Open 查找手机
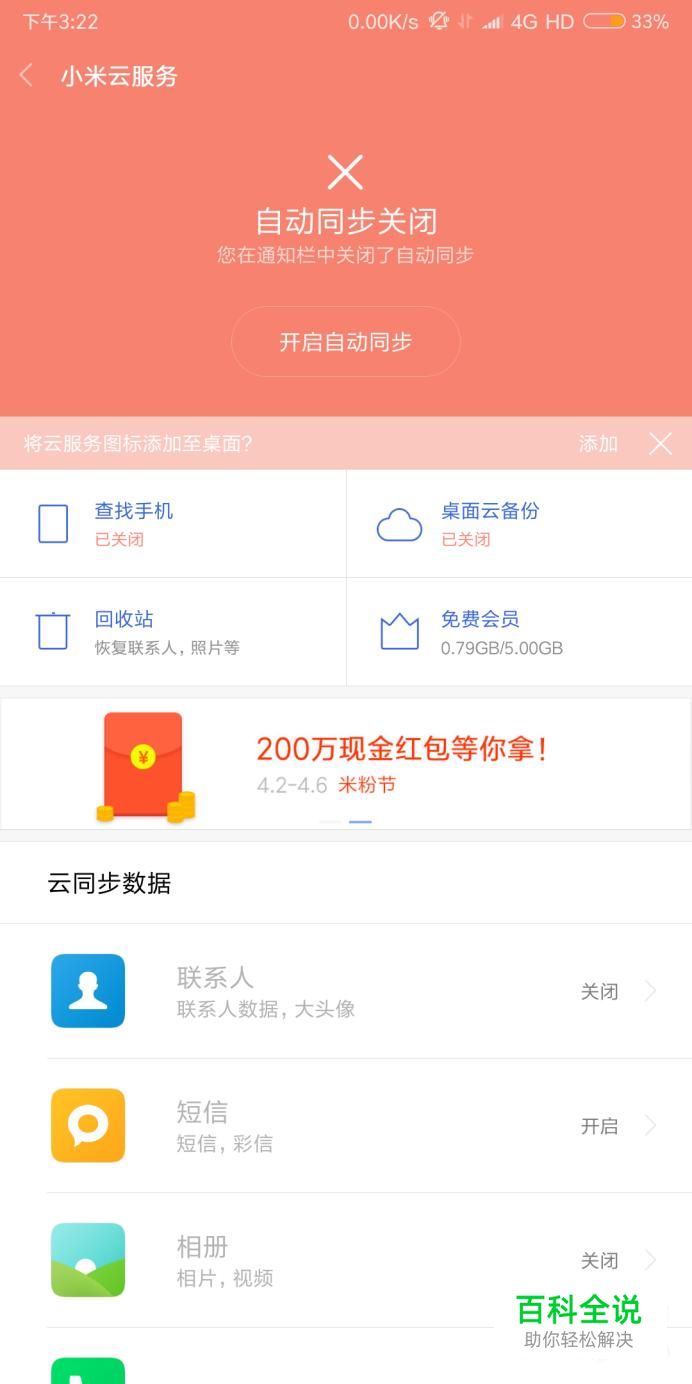This screenshot has height=1384, width=692. click(x=173, y=524)
